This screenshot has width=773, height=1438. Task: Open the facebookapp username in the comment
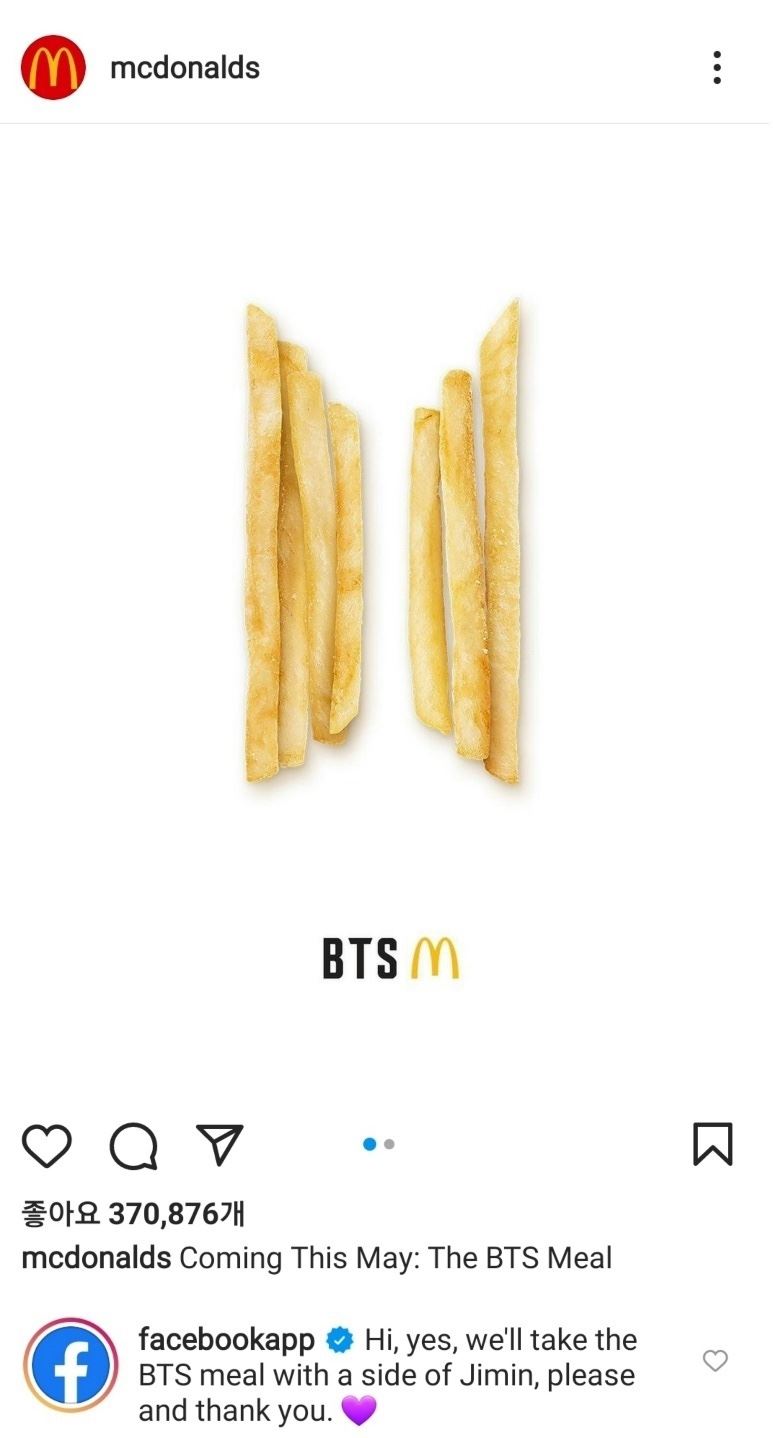[x=226, y=1339]
